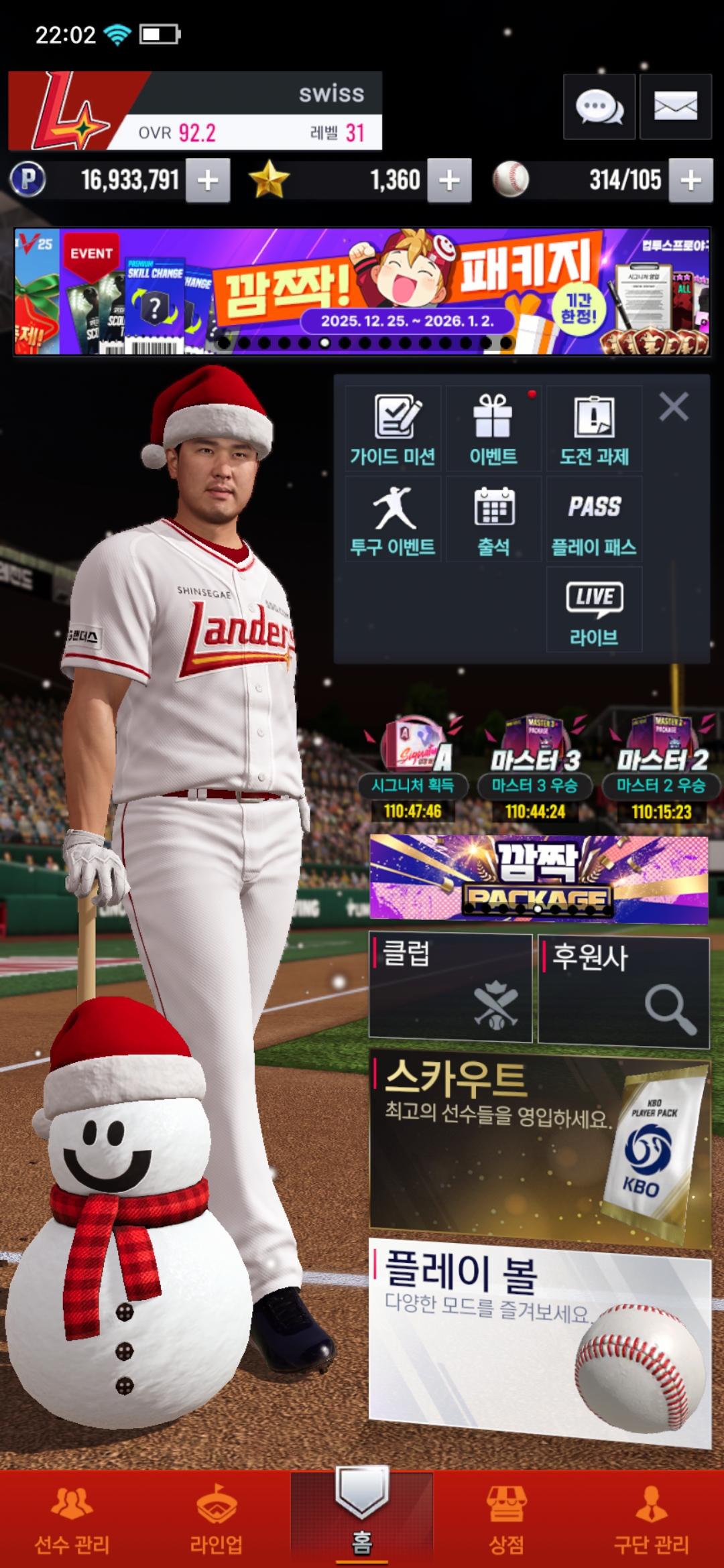Open the 클럽 tile
The height and width of the screenshot is (1568, 724).
(x=450, y=988)
